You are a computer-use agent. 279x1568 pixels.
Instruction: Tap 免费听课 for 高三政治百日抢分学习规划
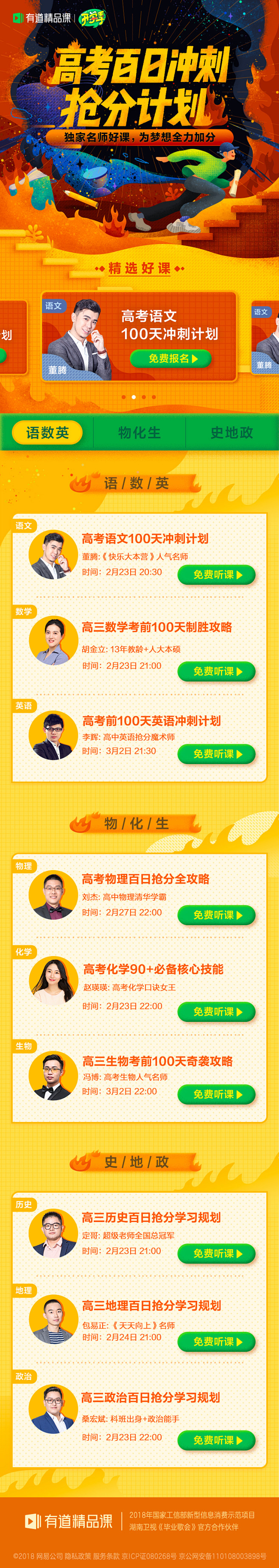click(x=216, y=1440)
